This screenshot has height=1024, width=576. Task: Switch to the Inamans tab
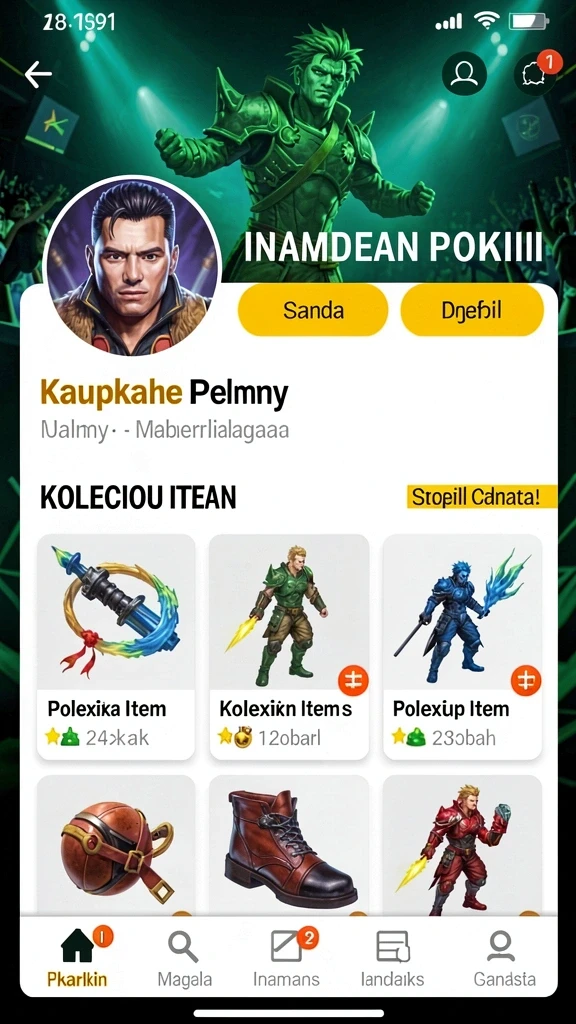(287, 957)
